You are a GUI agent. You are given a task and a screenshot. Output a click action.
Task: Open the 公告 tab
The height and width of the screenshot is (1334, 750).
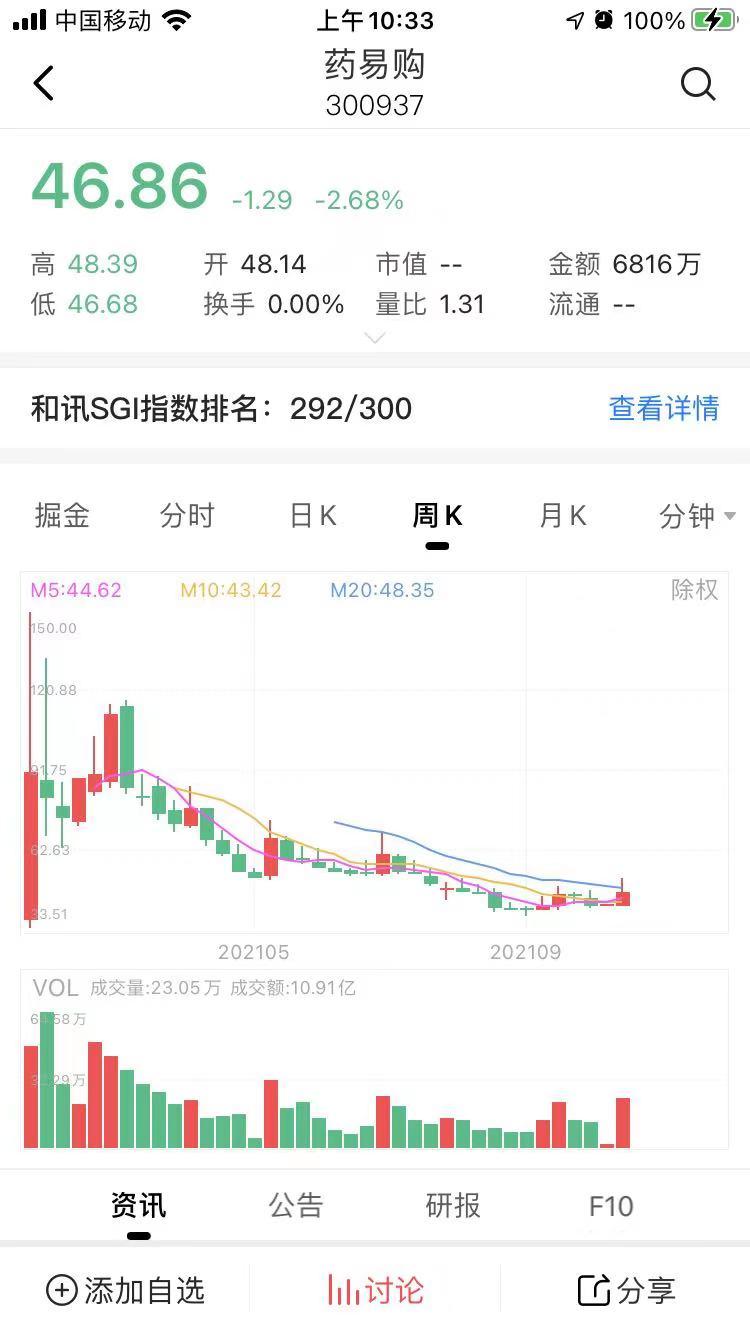[296, 1206]
